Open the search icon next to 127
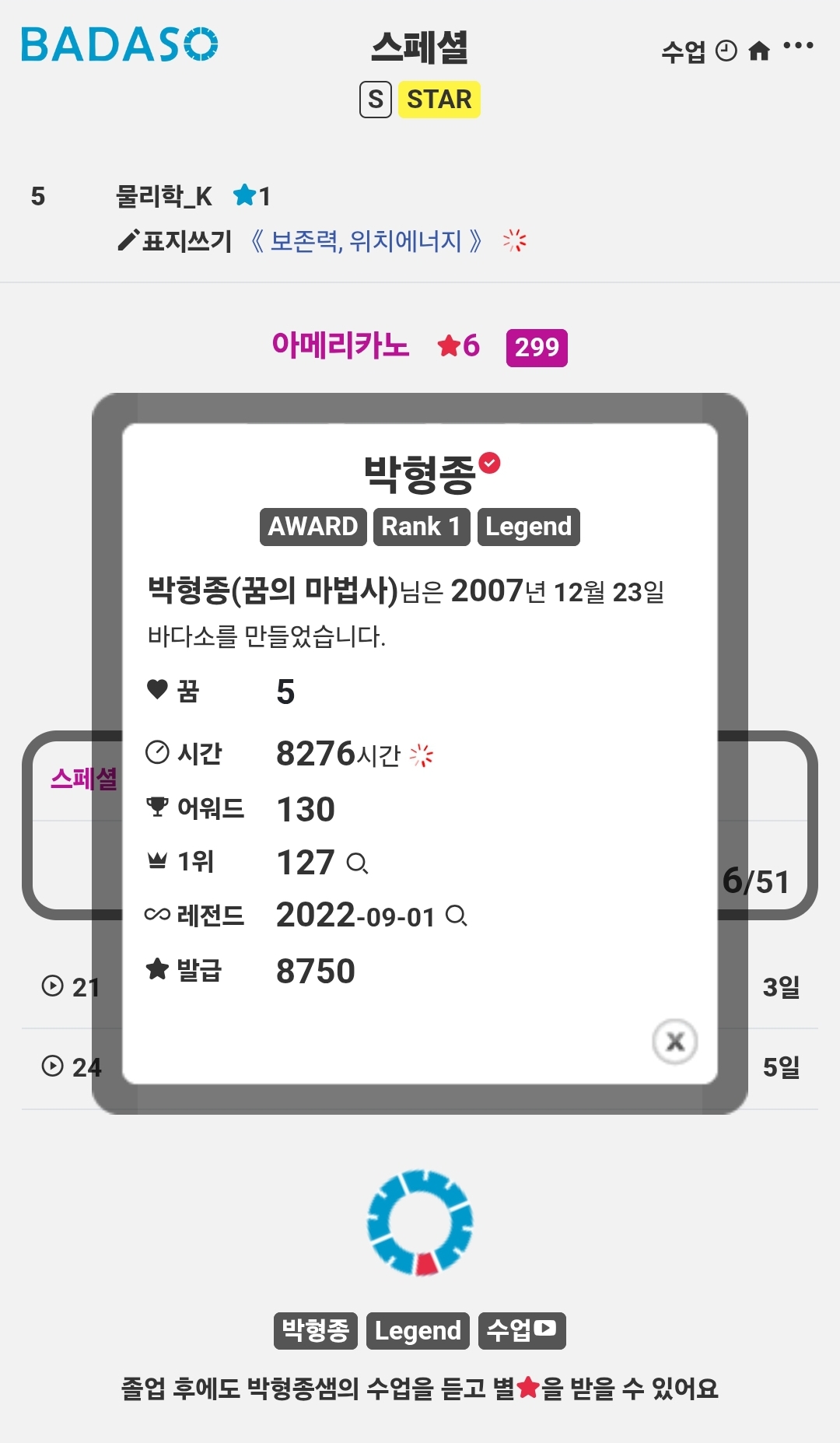This screenshot has width=840, height=1443. 357,863
